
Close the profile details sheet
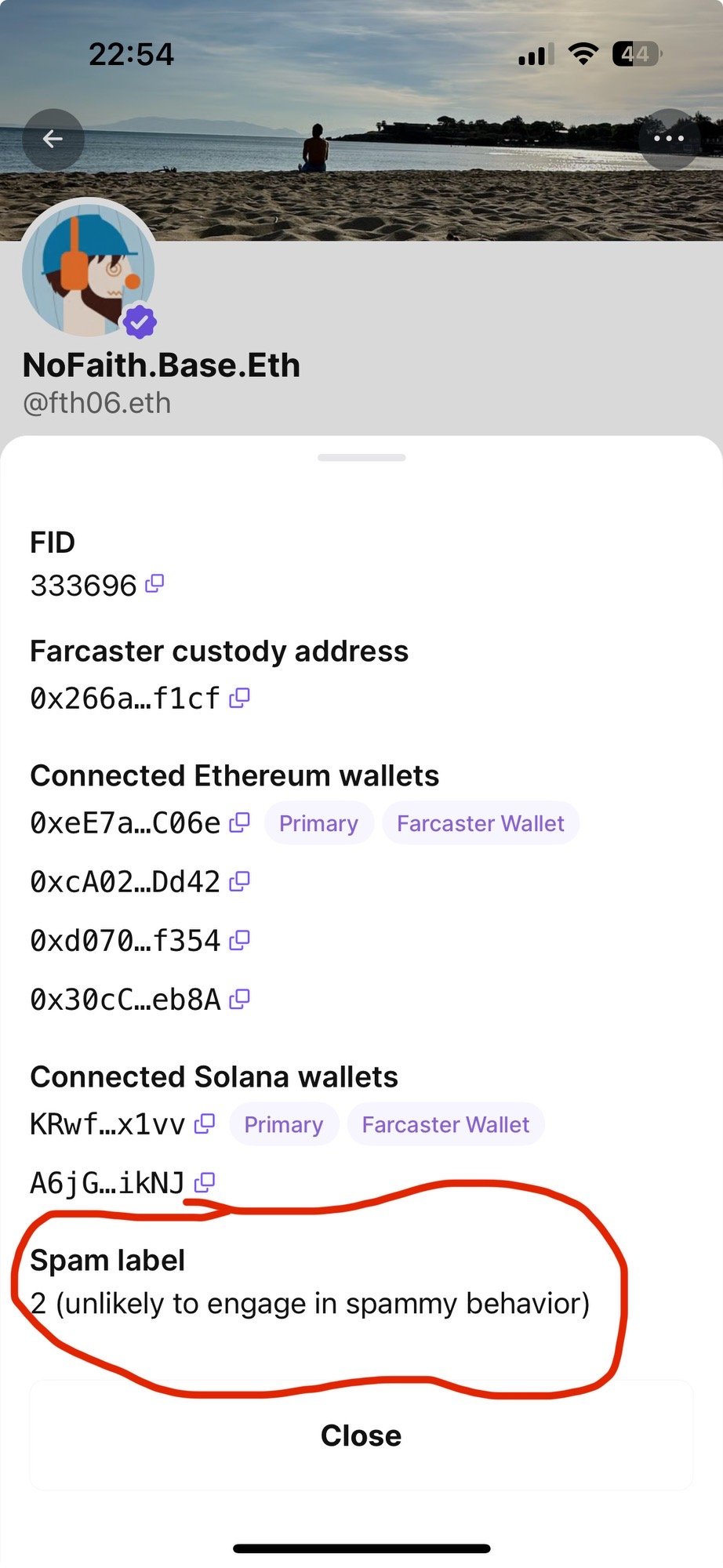point(361,1436)
